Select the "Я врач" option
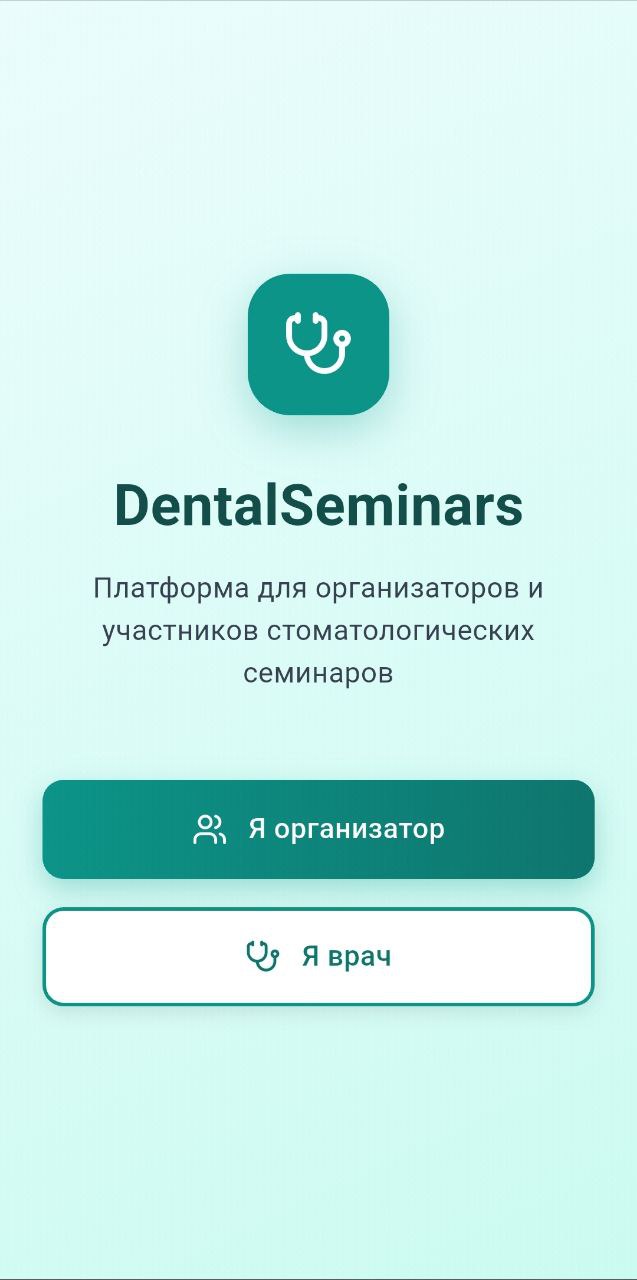This screenshot has width=637, height=1280. click(x=318, y=956)
